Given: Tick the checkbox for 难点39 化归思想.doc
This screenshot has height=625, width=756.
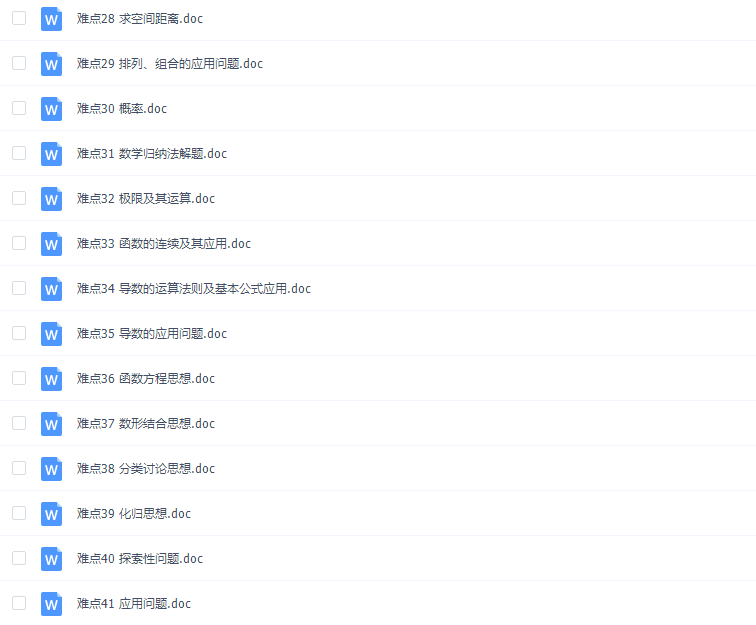Looking at the screenshot, I should (x=19, y=513).
